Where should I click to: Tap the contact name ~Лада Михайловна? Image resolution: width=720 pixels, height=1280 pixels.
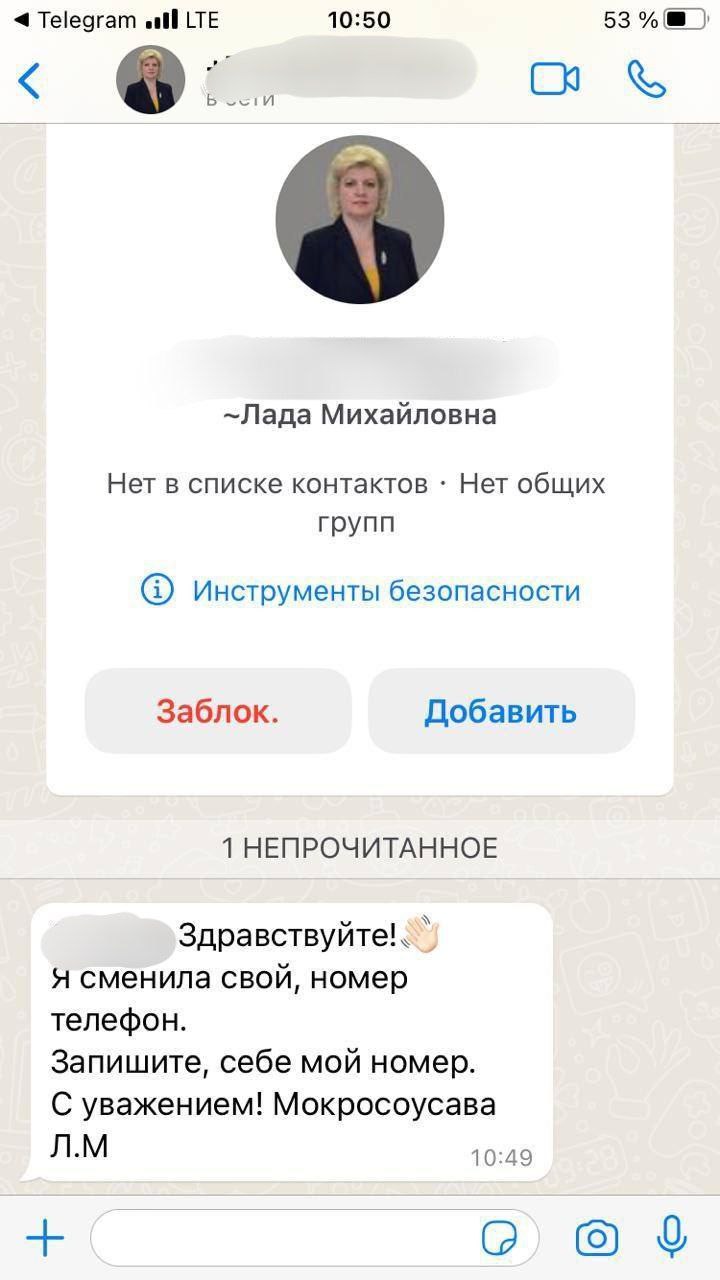click(358, 416)
